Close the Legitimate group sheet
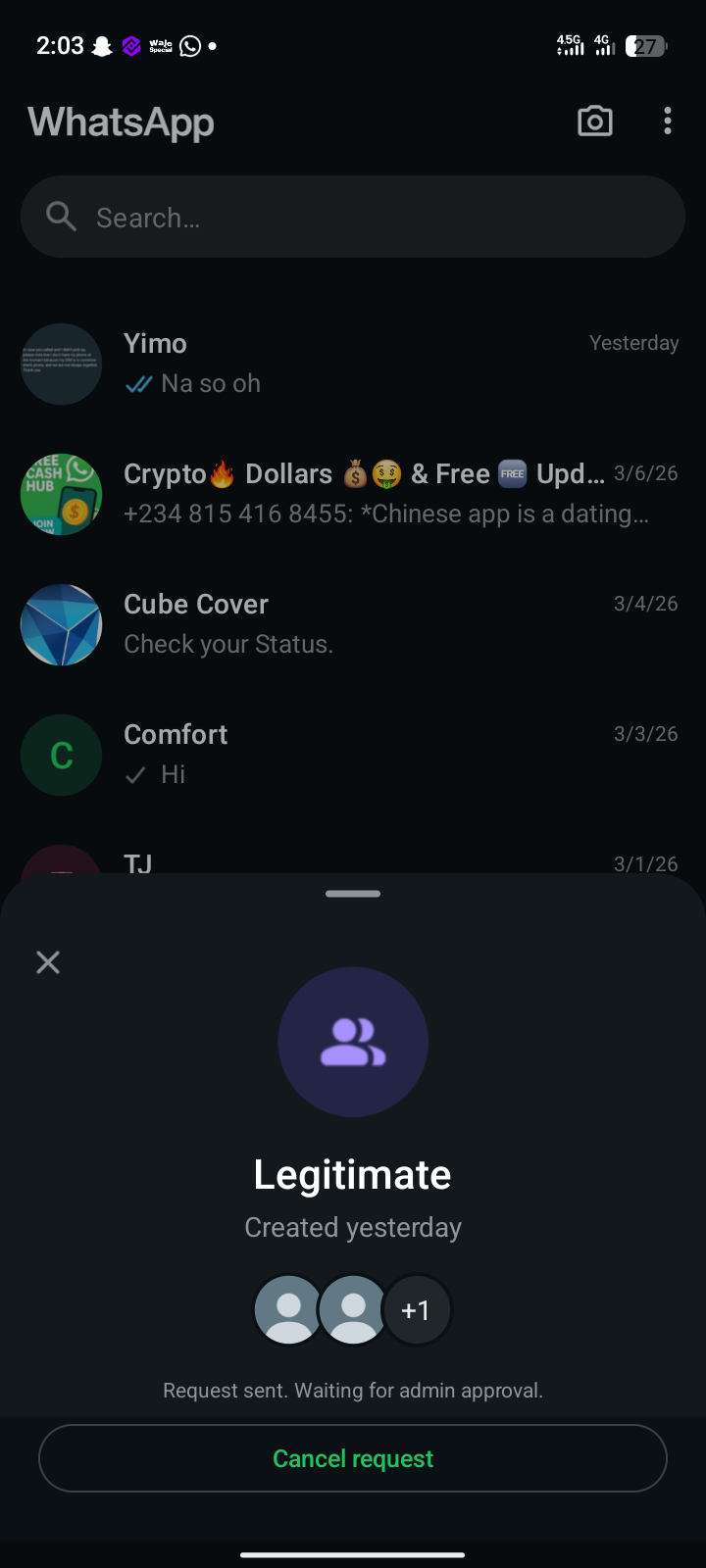The height and width of the screenshot is (1568, 706). (x=48, y=962)
